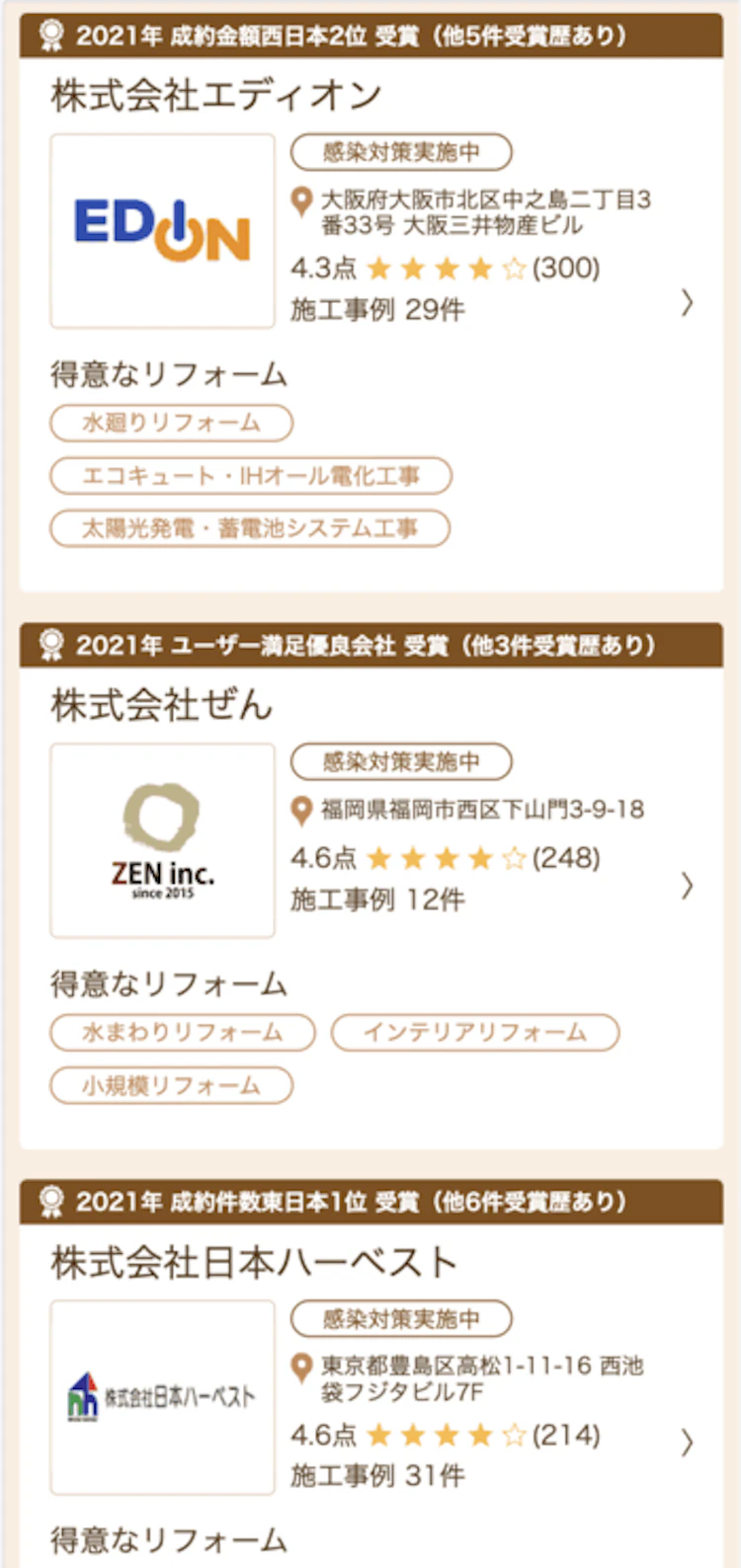Tap the chevron arrow next to ZEN inc.
Image resolution: width=741 pixels, height=1568 pixels.
click(x=687, y=886)
